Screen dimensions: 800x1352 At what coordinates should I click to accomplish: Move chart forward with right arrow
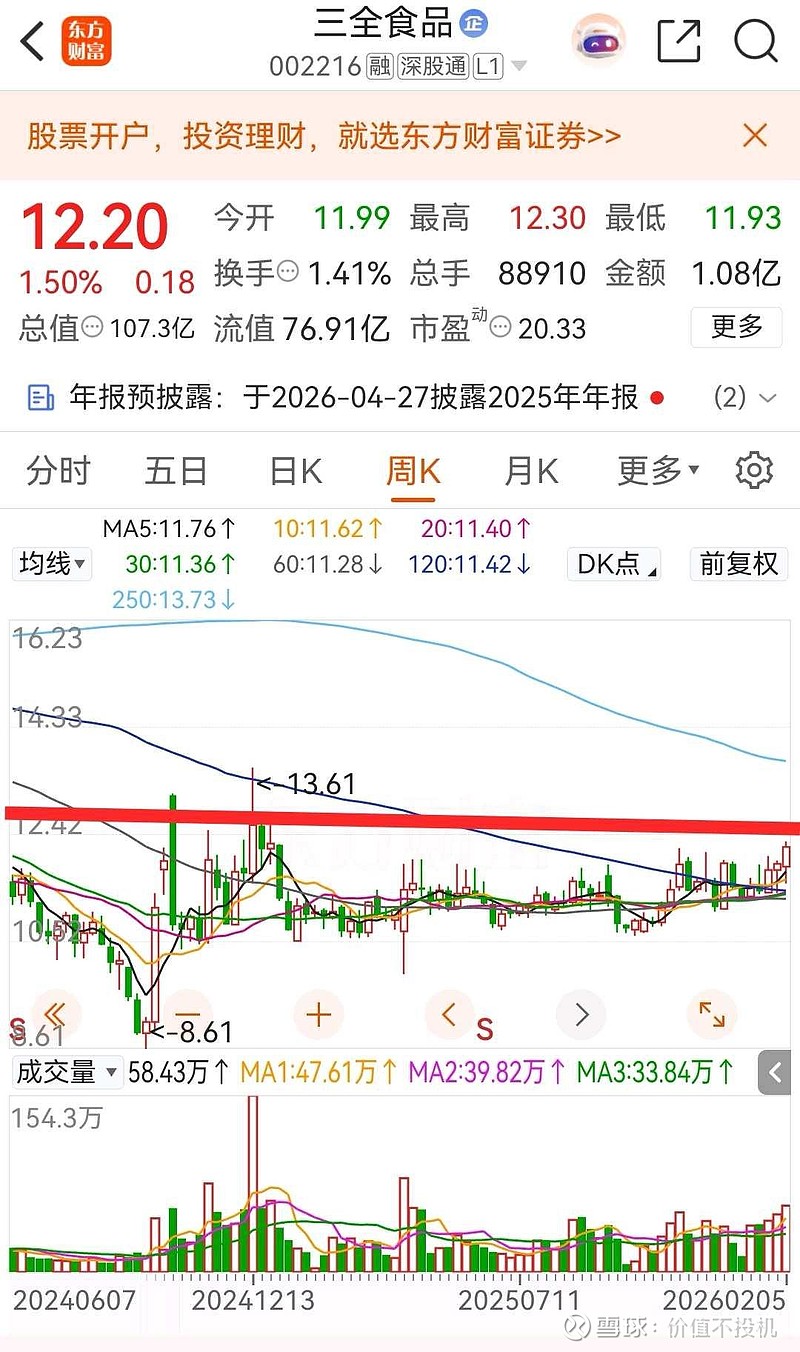click(581, 1014)
